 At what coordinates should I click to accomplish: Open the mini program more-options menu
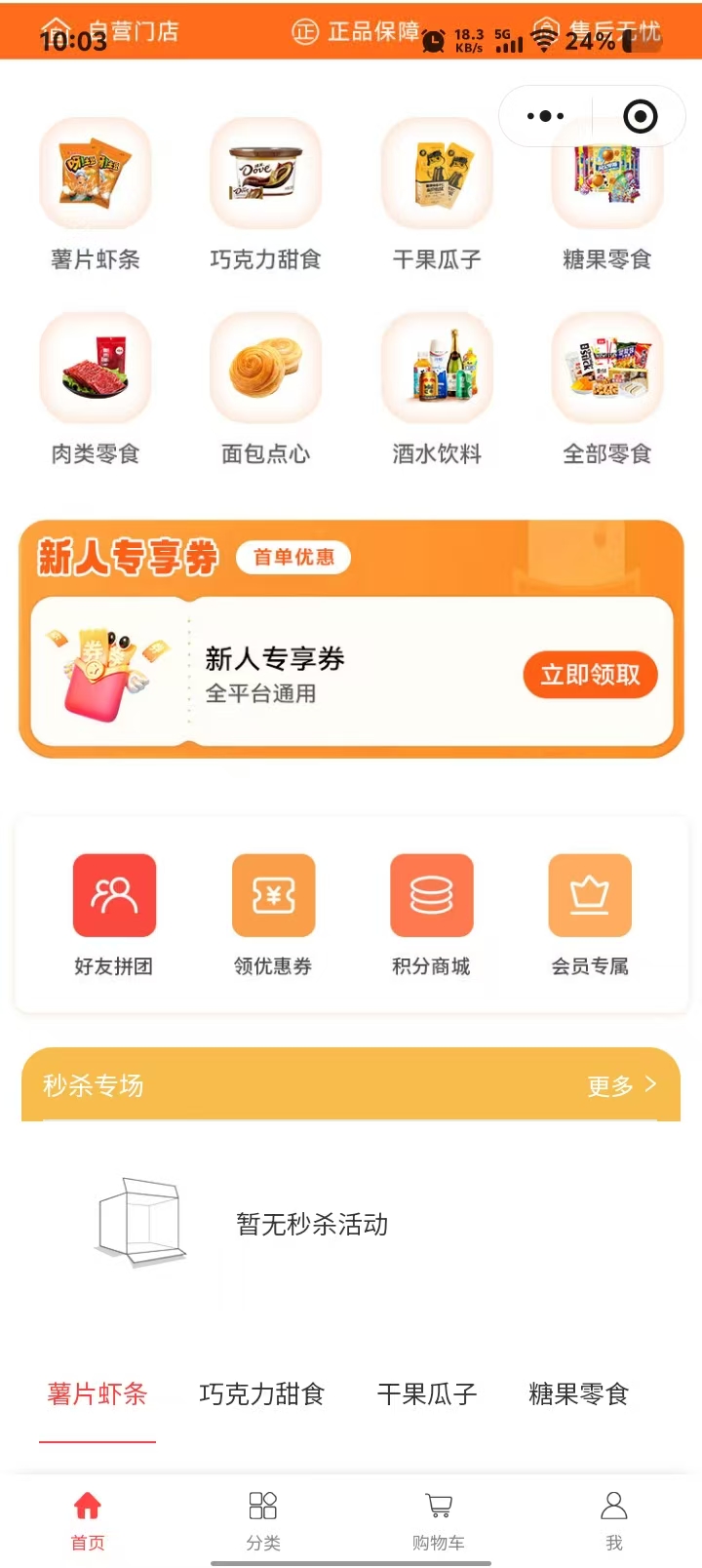tap(545, 116)
